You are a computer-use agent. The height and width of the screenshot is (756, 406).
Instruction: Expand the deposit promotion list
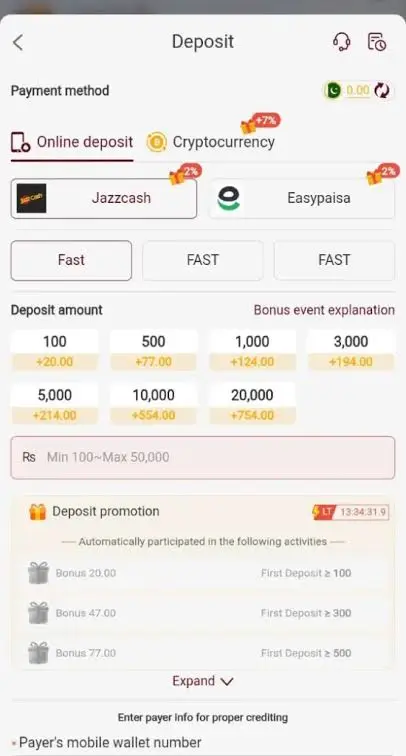203,681
